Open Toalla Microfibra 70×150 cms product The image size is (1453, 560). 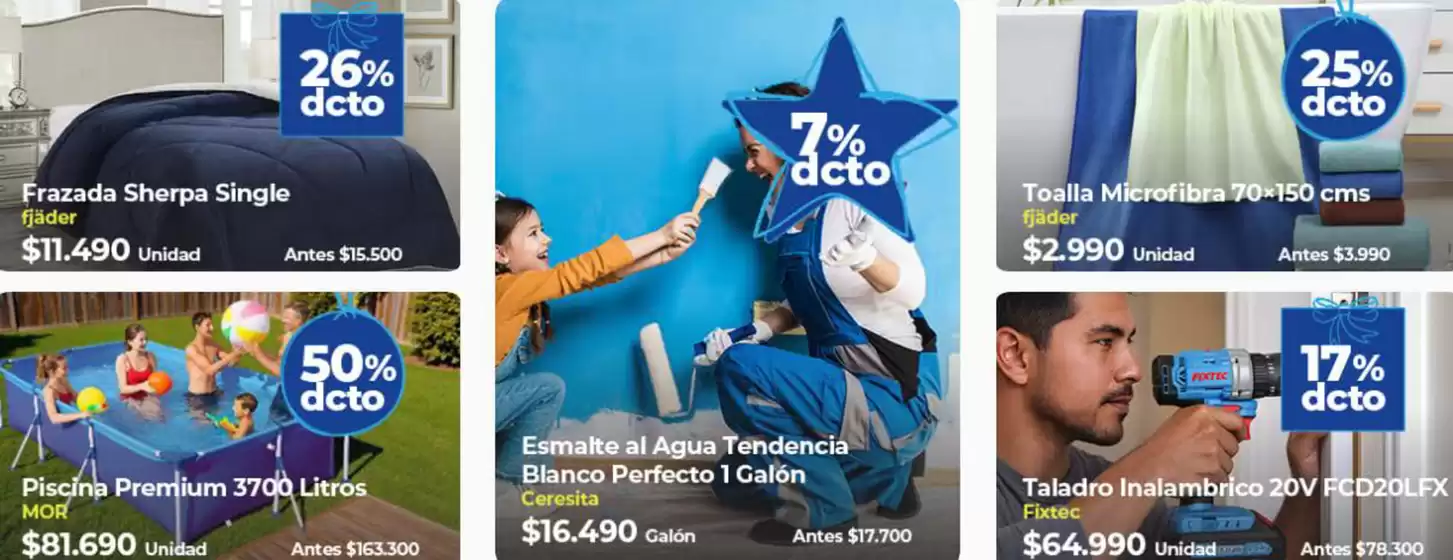[1224, 135]
